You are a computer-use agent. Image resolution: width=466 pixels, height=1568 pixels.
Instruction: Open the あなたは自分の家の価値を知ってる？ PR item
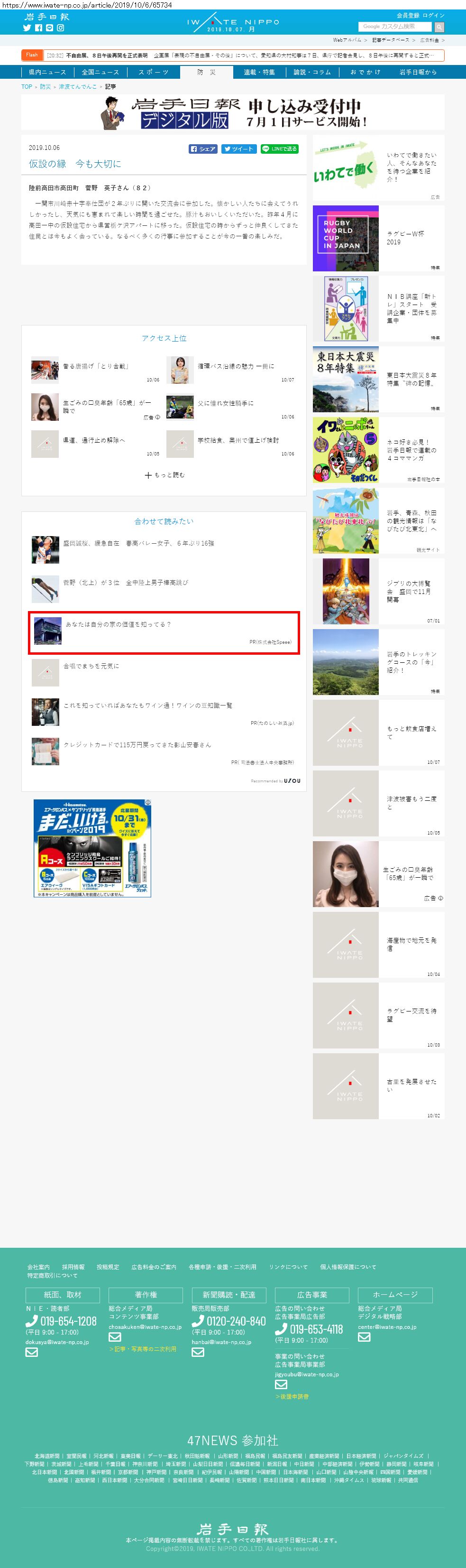coord(118,624)
